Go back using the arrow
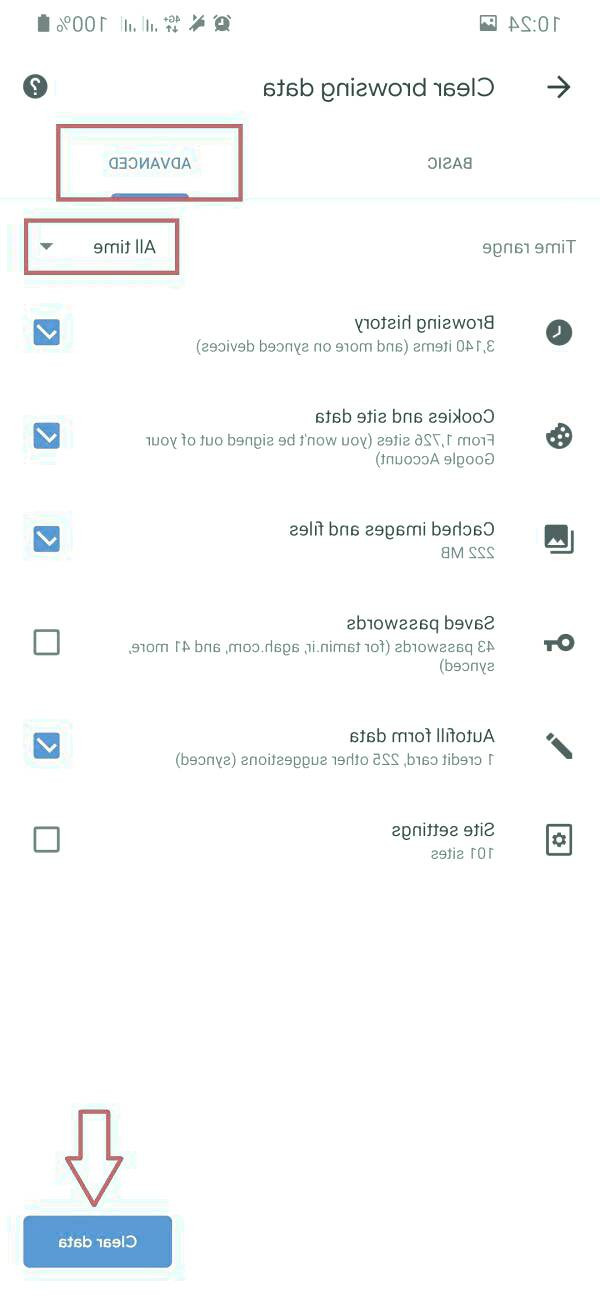 click(558, 87)
